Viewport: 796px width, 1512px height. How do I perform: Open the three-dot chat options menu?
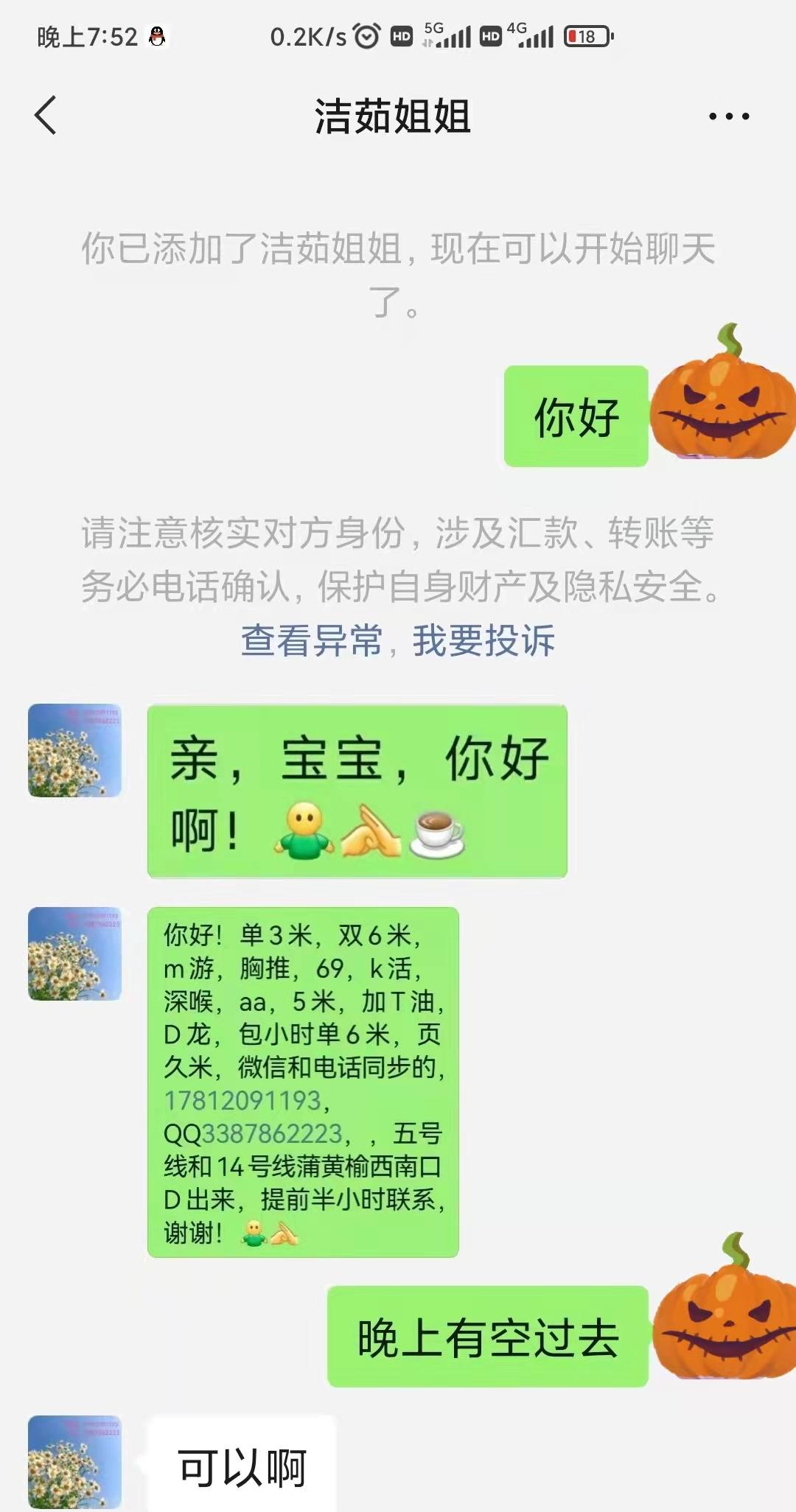[728, 116]
